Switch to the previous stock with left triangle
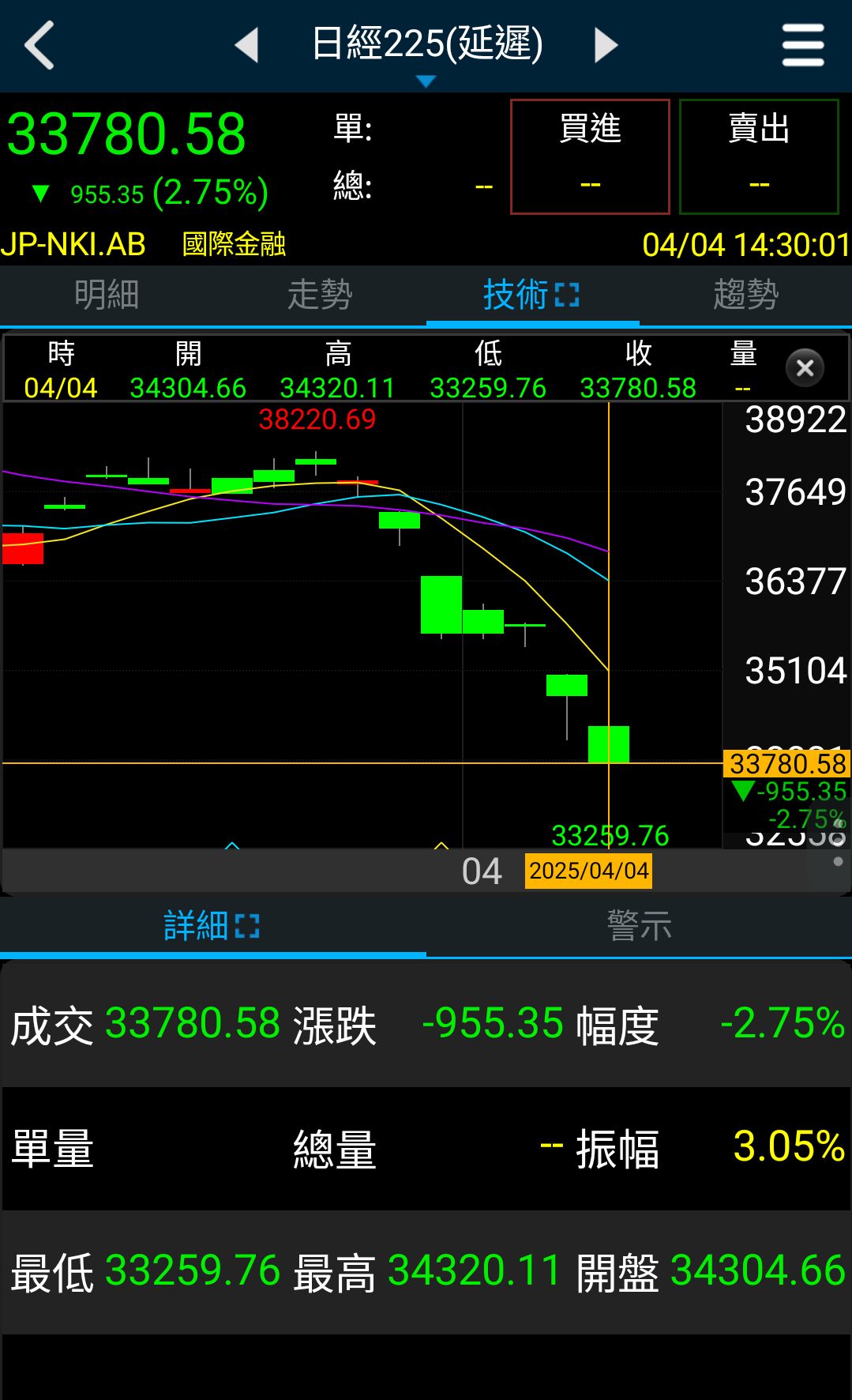The width and height of the screenshot is (852, 1400). click(247, 45)
